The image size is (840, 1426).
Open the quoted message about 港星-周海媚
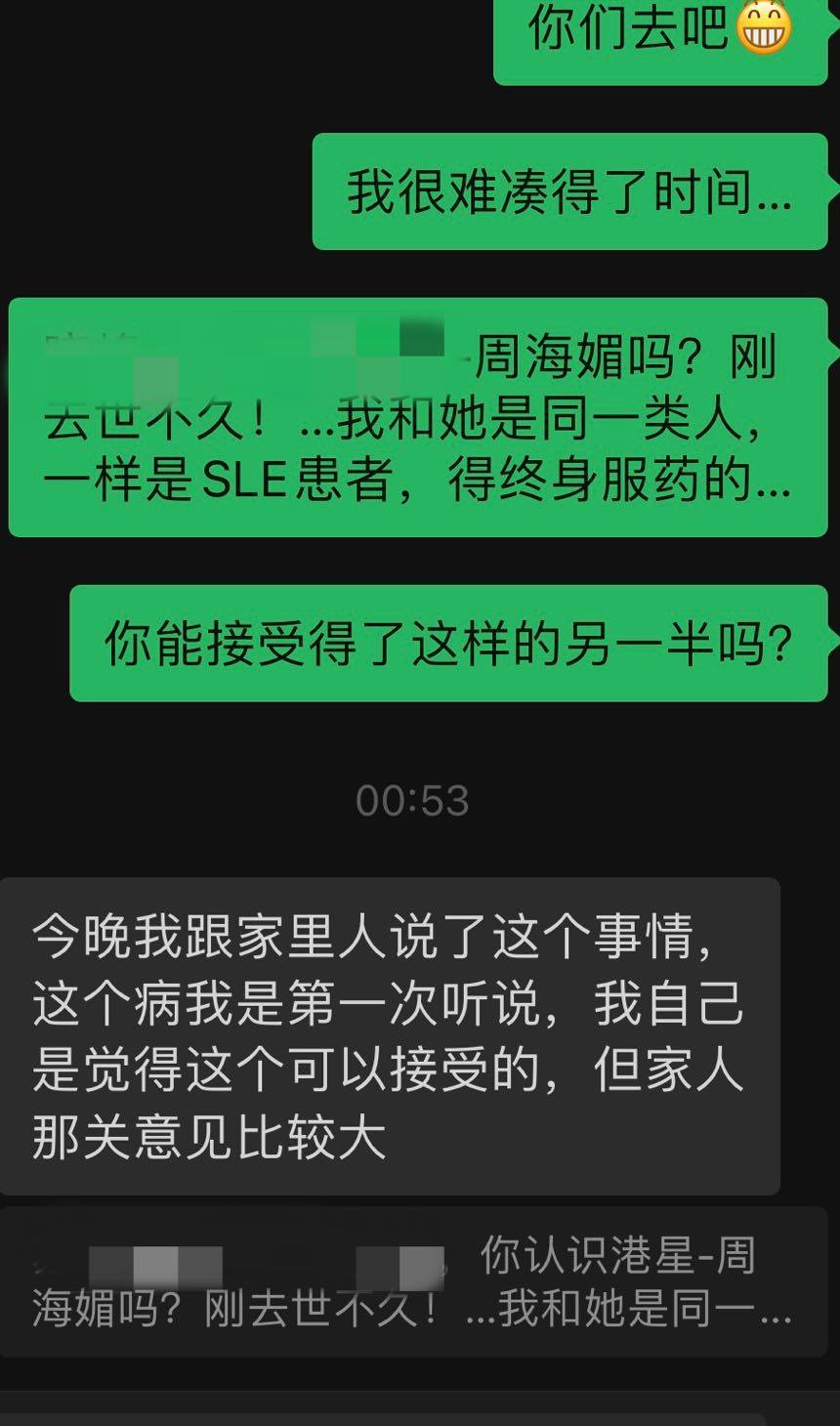(x=412, y=1282)
